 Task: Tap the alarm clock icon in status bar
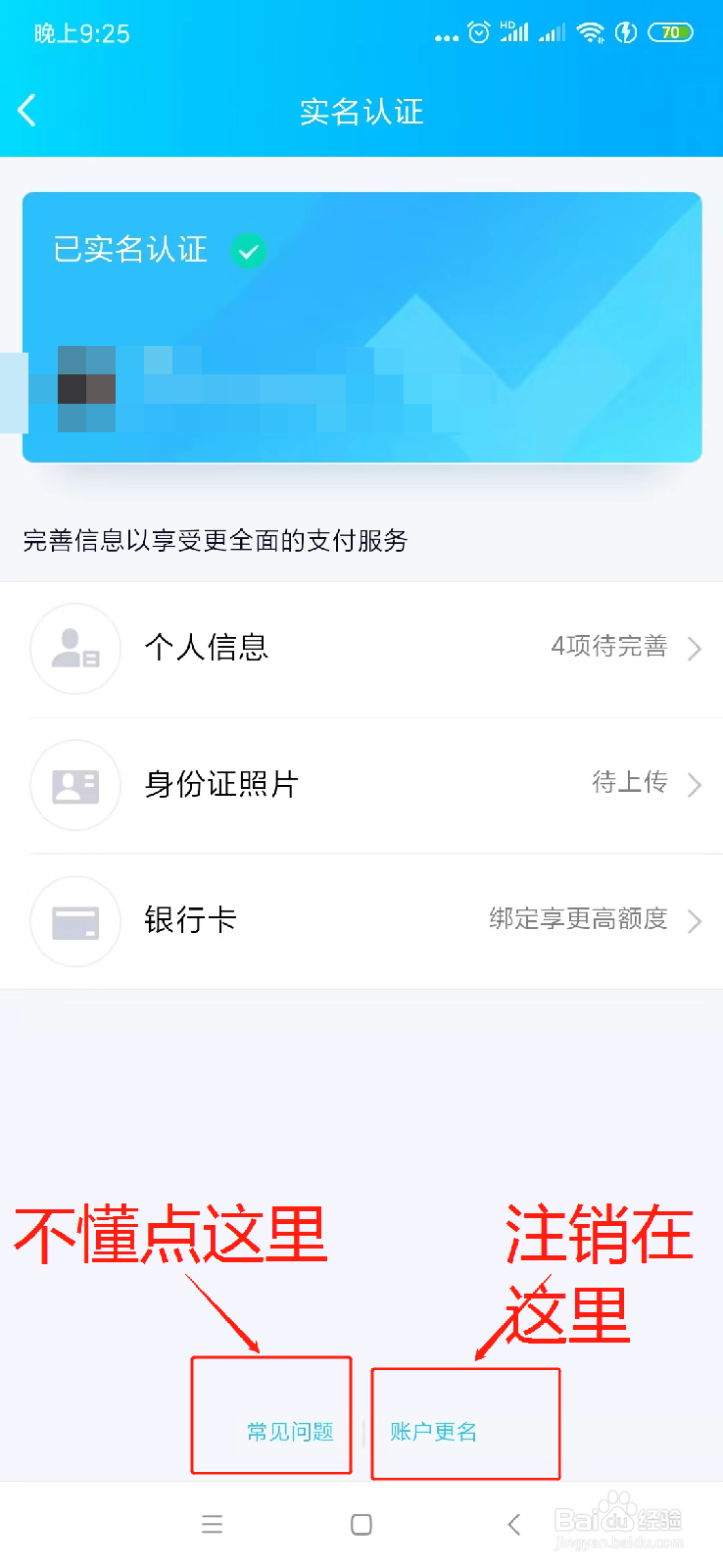click(478, 32)
